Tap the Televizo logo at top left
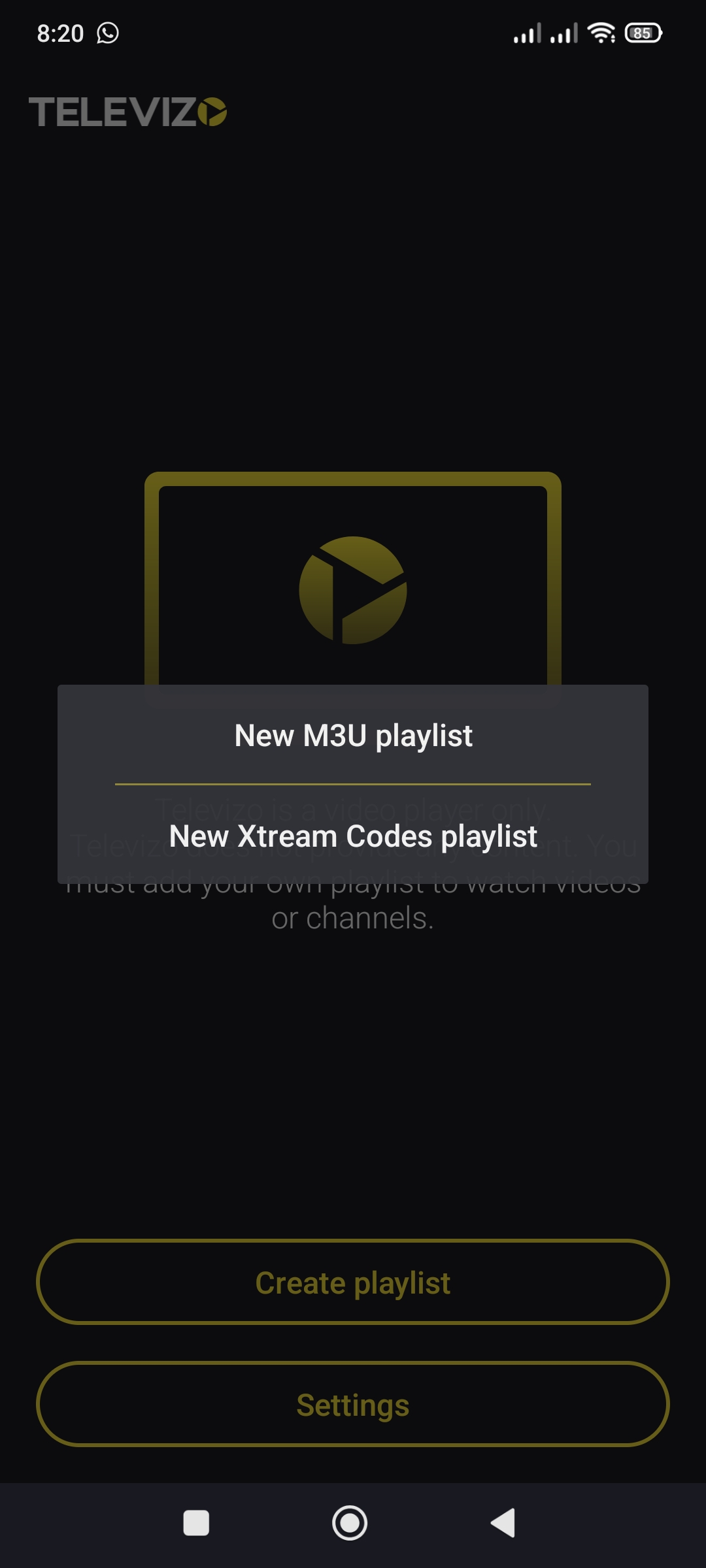The image size is (706, 1568). coord(128,111)
